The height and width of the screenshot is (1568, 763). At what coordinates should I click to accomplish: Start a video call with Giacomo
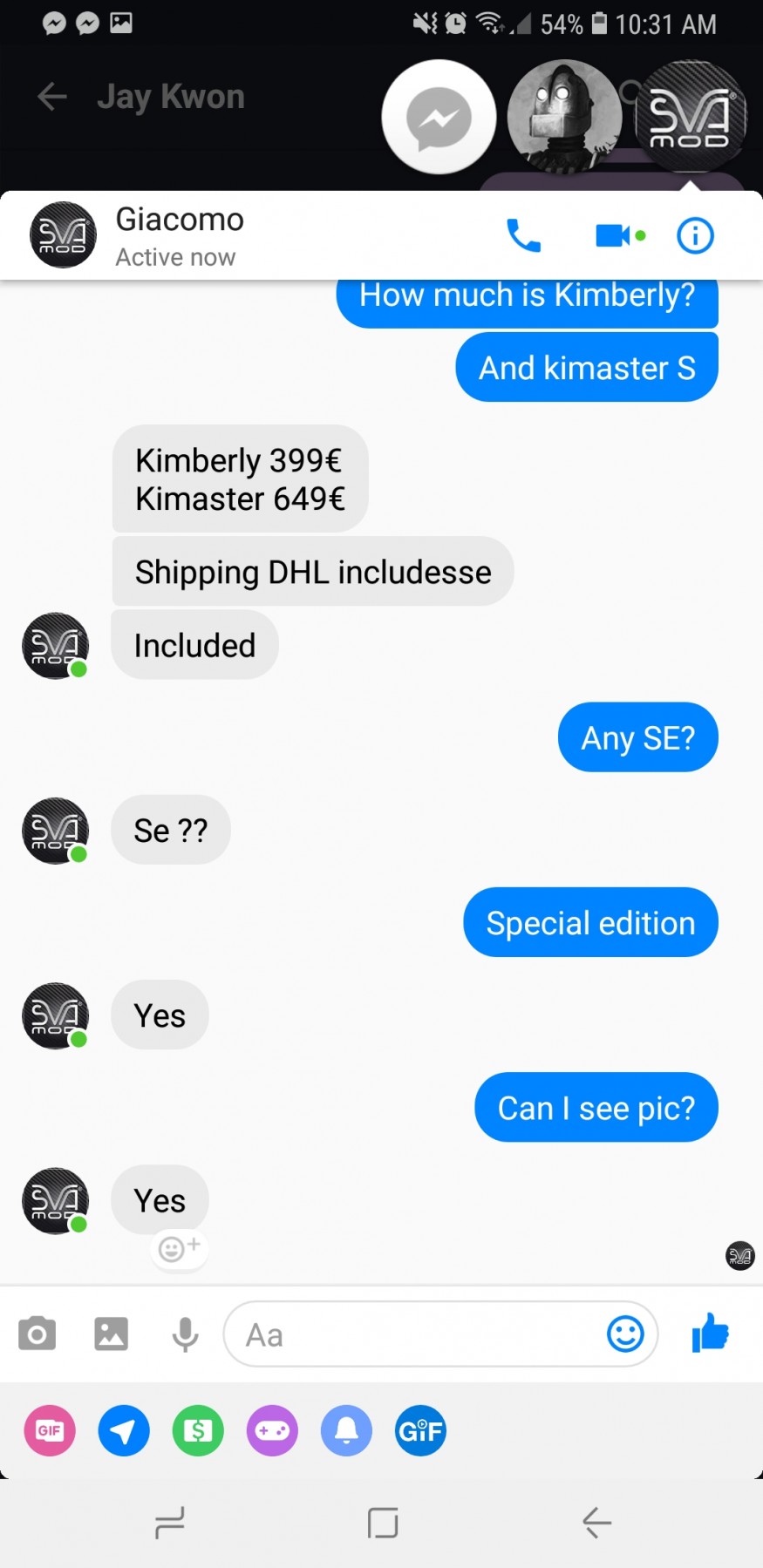614,235
